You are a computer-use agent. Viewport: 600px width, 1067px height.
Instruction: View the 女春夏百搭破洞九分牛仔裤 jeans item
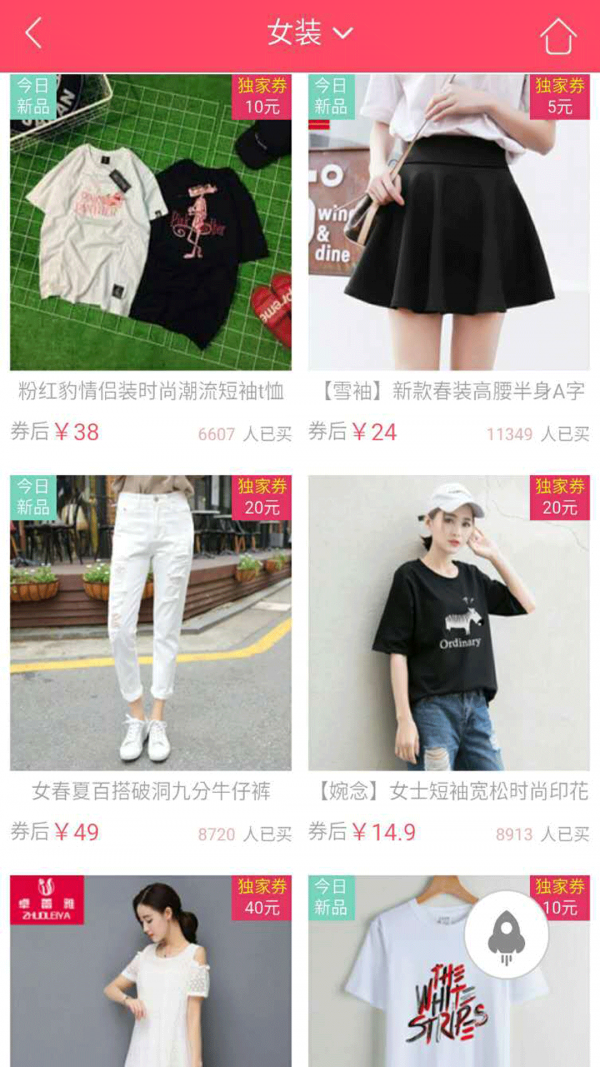150,622
